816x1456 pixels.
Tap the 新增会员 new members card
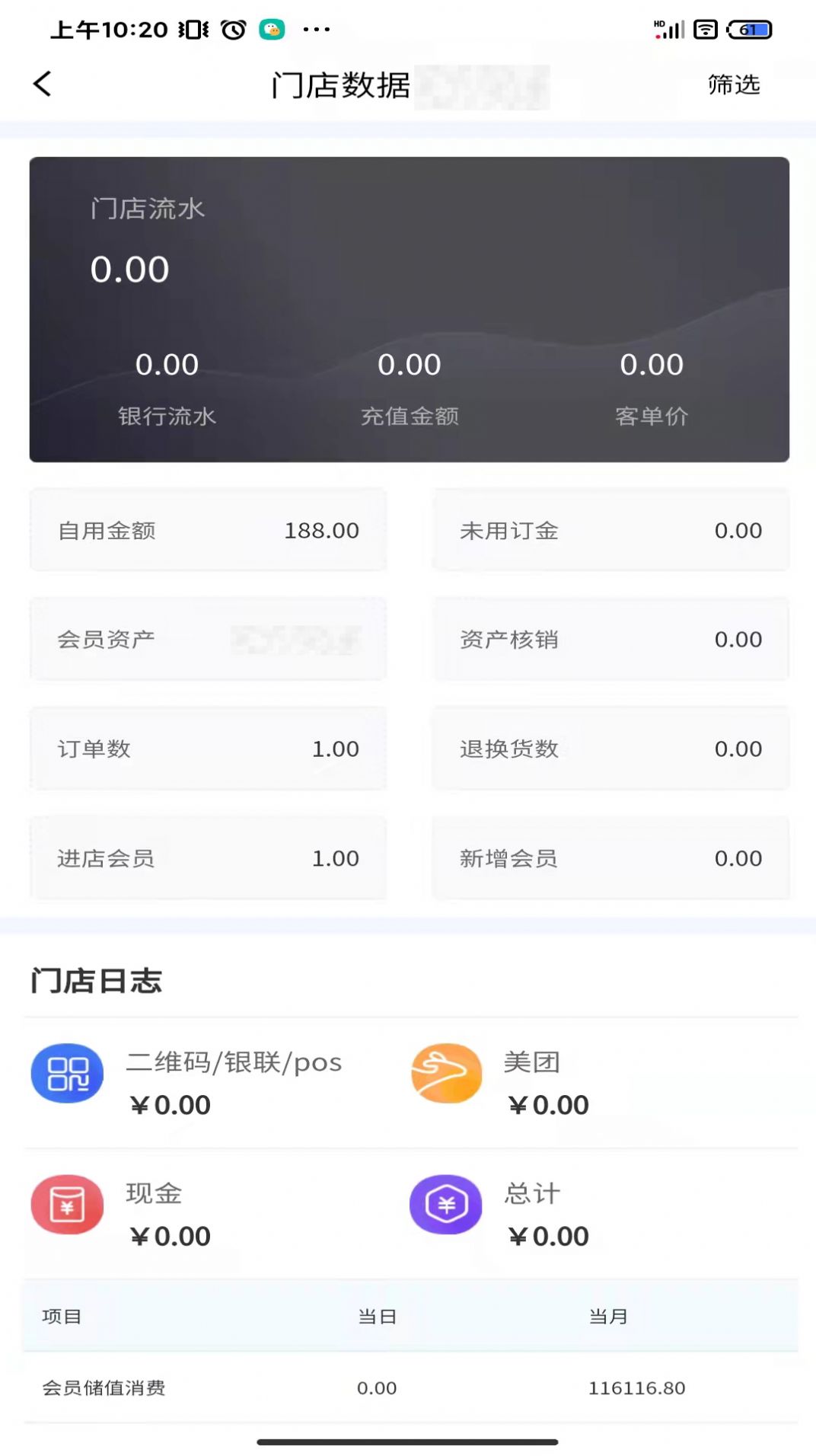609,858
